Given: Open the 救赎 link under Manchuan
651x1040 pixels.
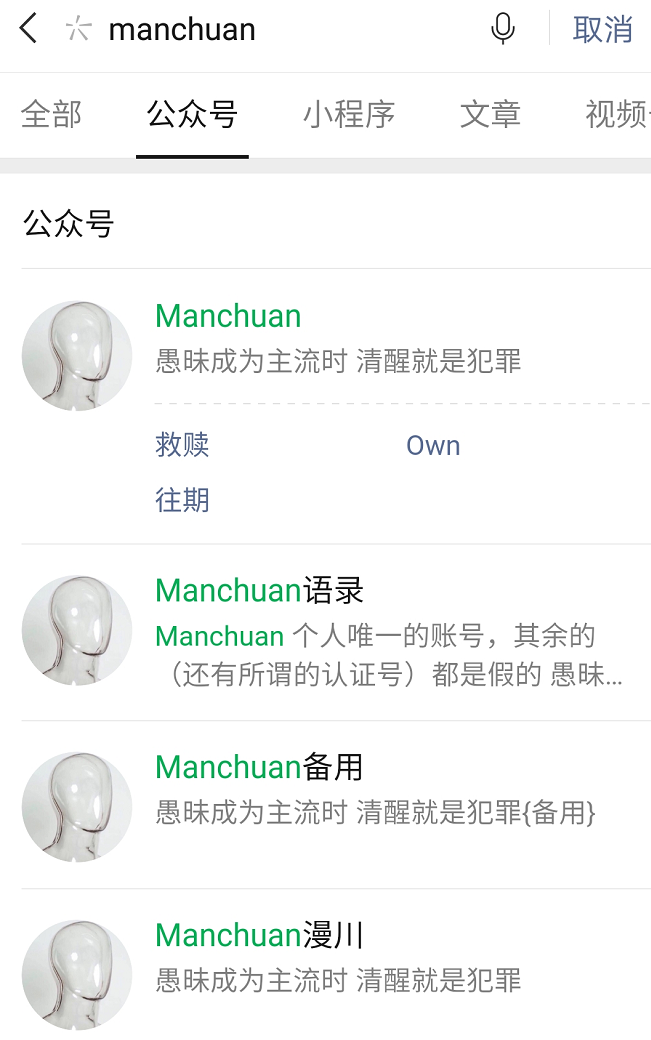Looking at the screenshot, I should tap(182, 445).
